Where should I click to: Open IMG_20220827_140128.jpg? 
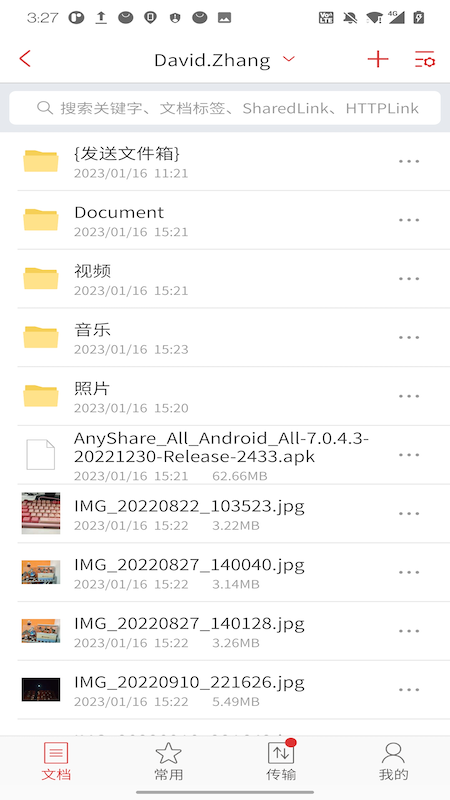[x=225, y=631]
